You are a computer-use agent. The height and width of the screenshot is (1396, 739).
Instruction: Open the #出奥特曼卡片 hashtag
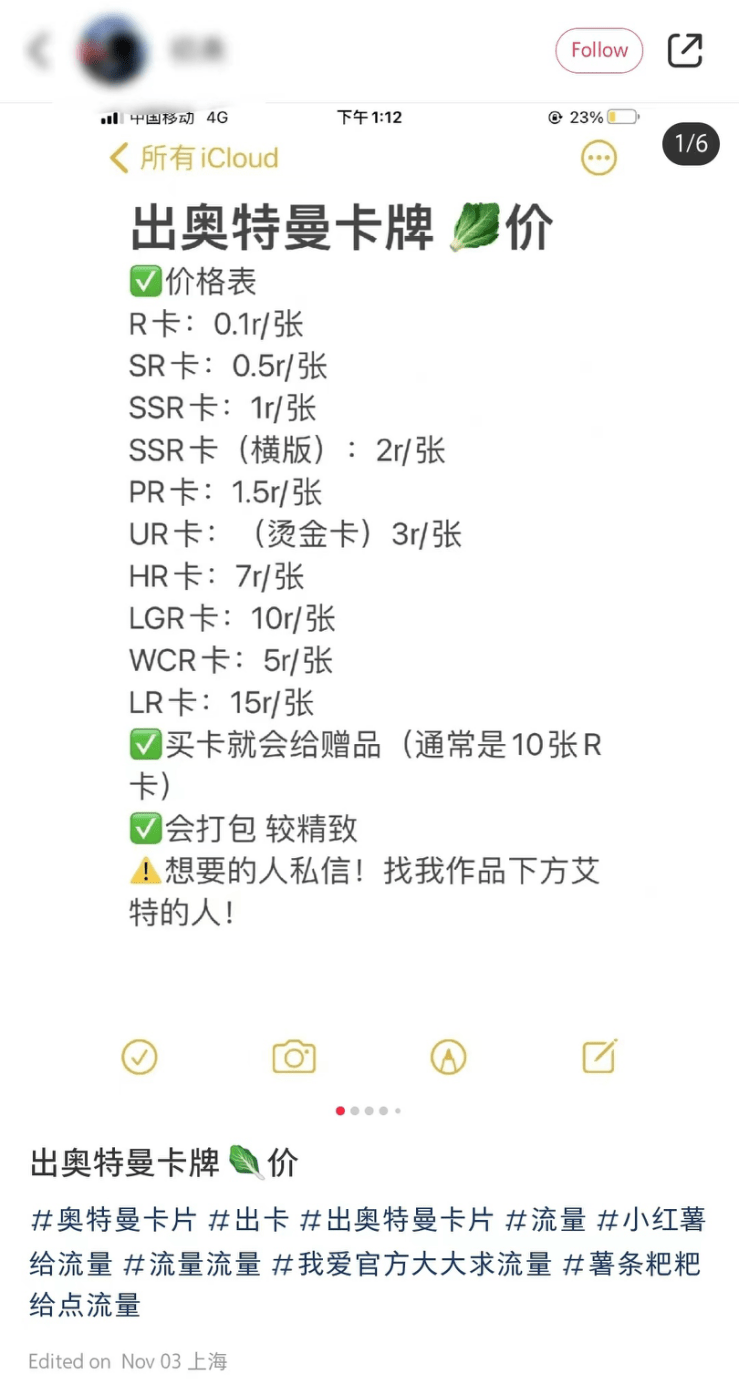(x=398, y=1220)
